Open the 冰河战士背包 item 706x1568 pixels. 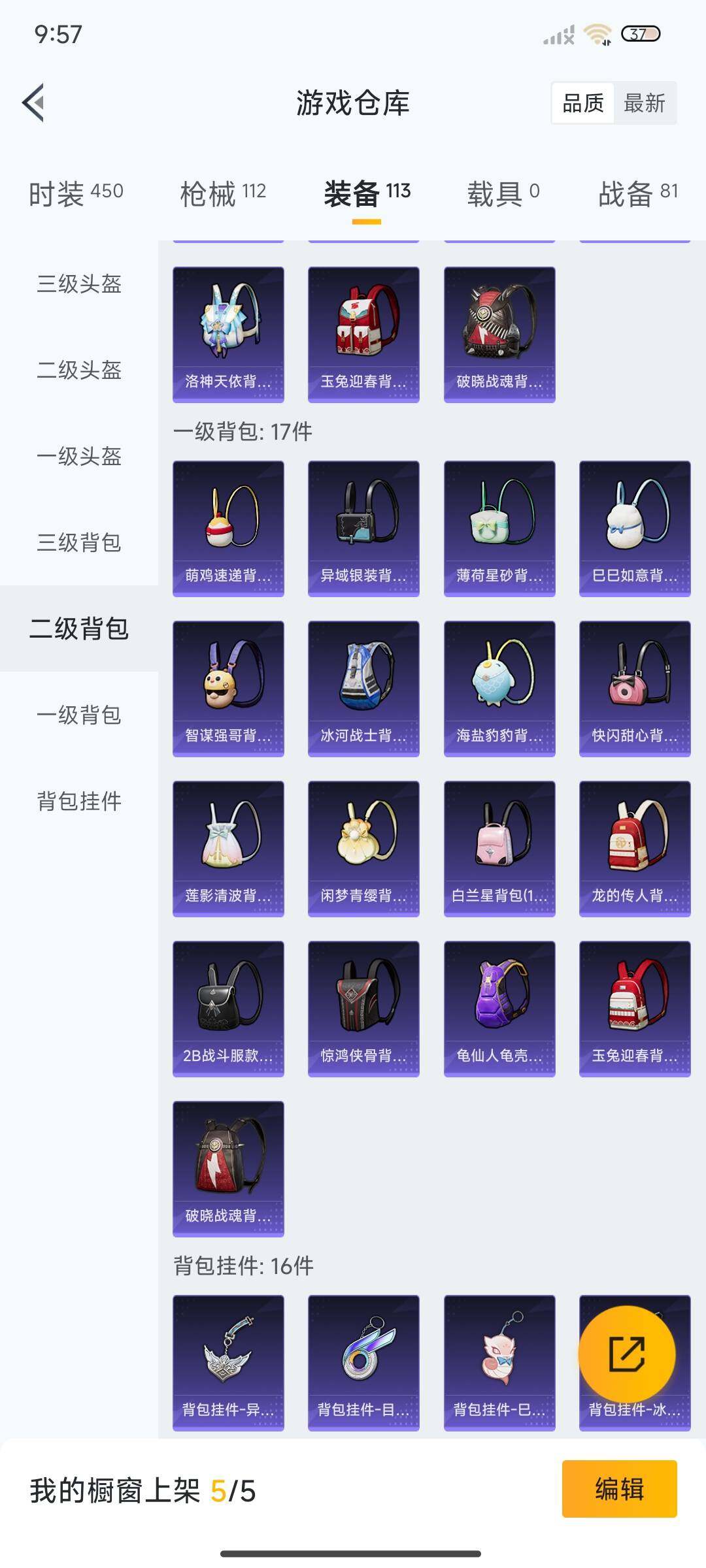[363, 688]
